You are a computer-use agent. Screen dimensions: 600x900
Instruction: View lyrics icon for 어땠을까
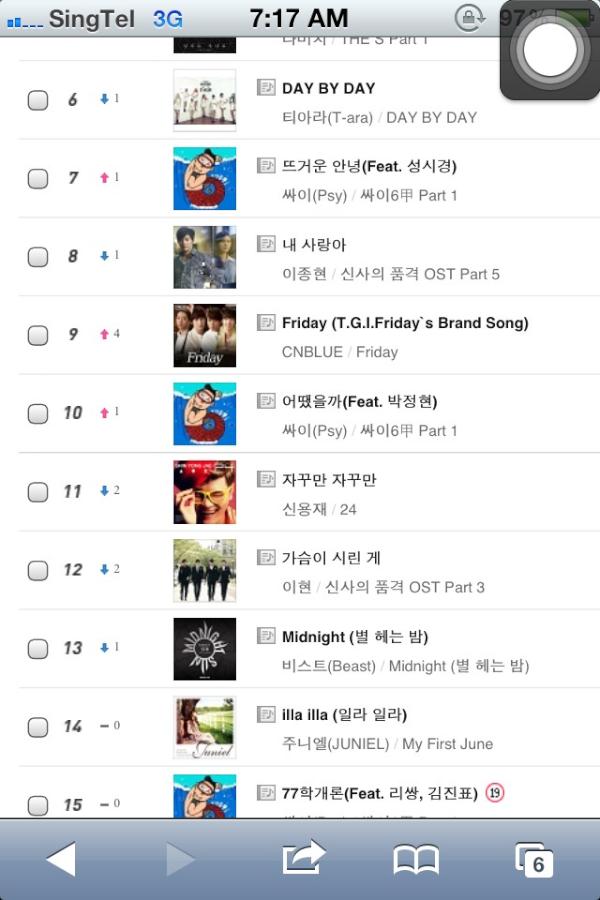tap(265, 401)
